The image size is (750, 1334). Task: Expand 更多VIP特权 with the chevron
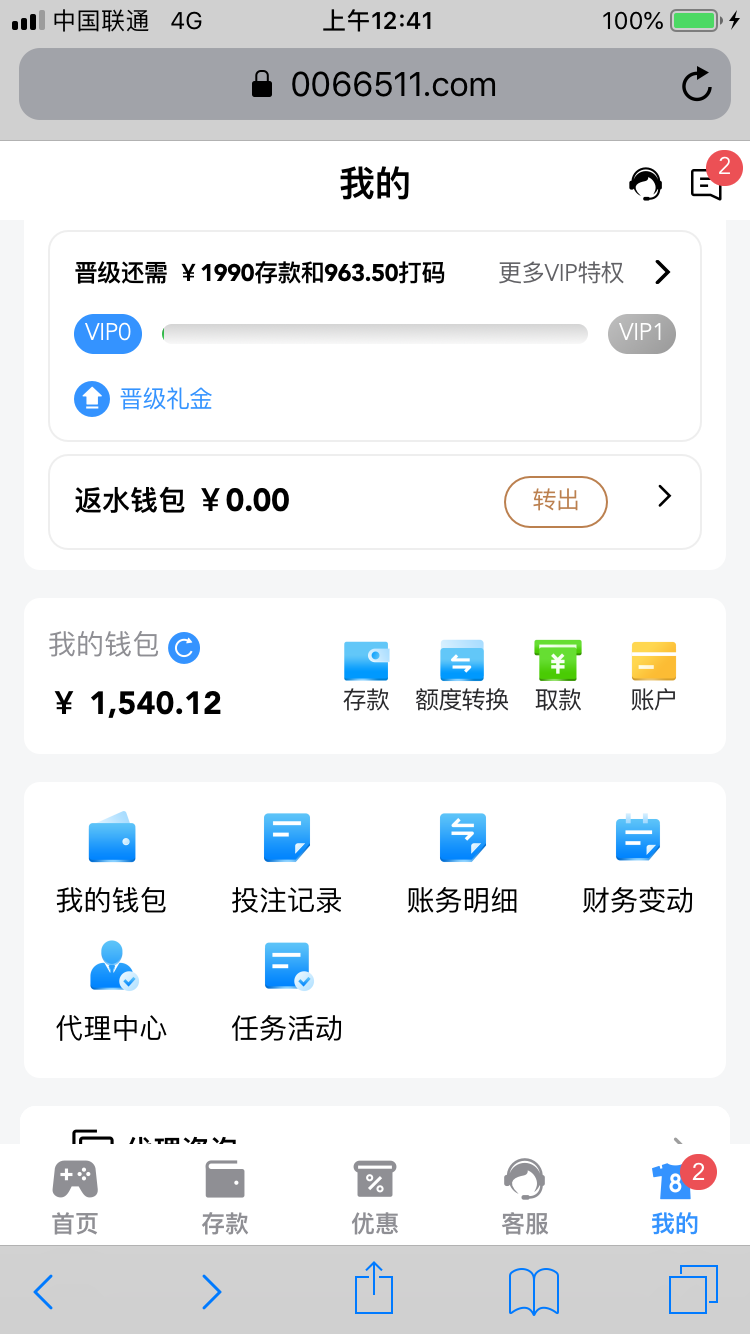(x=662, y=272)
